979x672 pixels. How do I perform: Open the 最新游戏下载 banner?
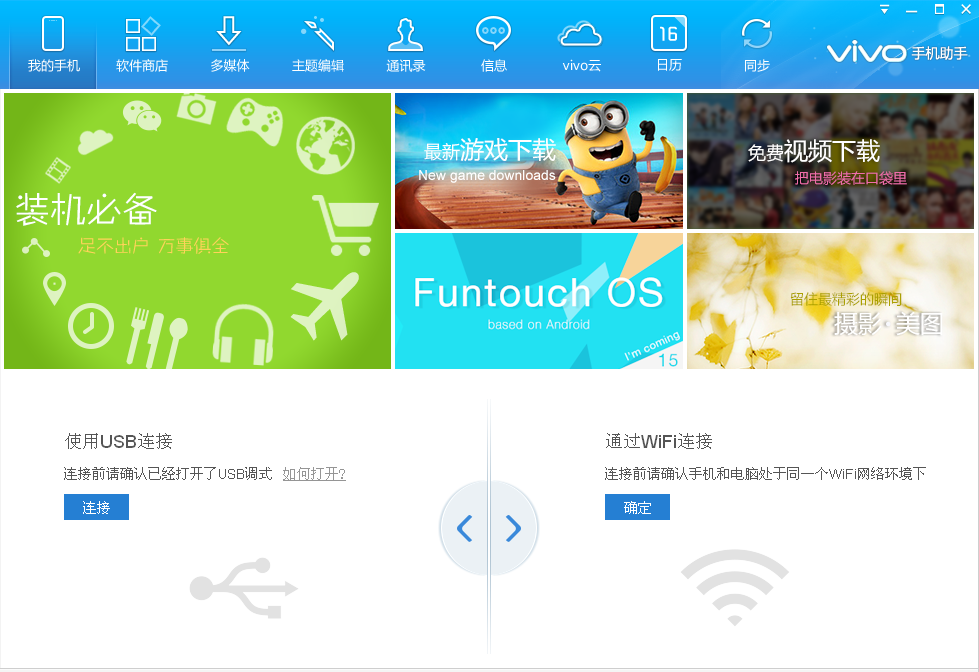pos(538,161)
